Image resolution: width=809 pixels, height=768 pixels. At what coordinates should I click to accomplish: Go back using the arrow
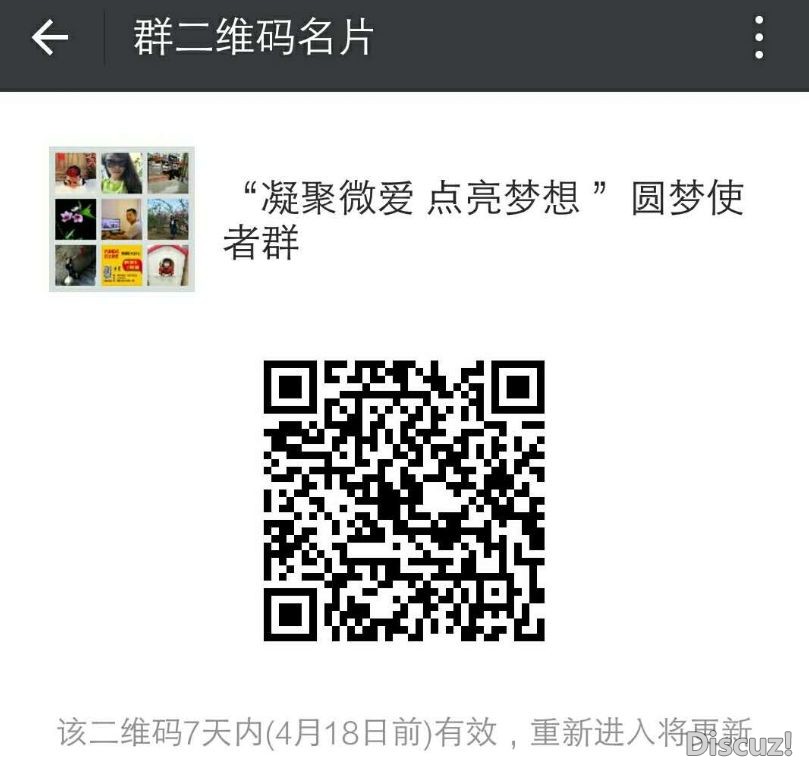[49, 39]
